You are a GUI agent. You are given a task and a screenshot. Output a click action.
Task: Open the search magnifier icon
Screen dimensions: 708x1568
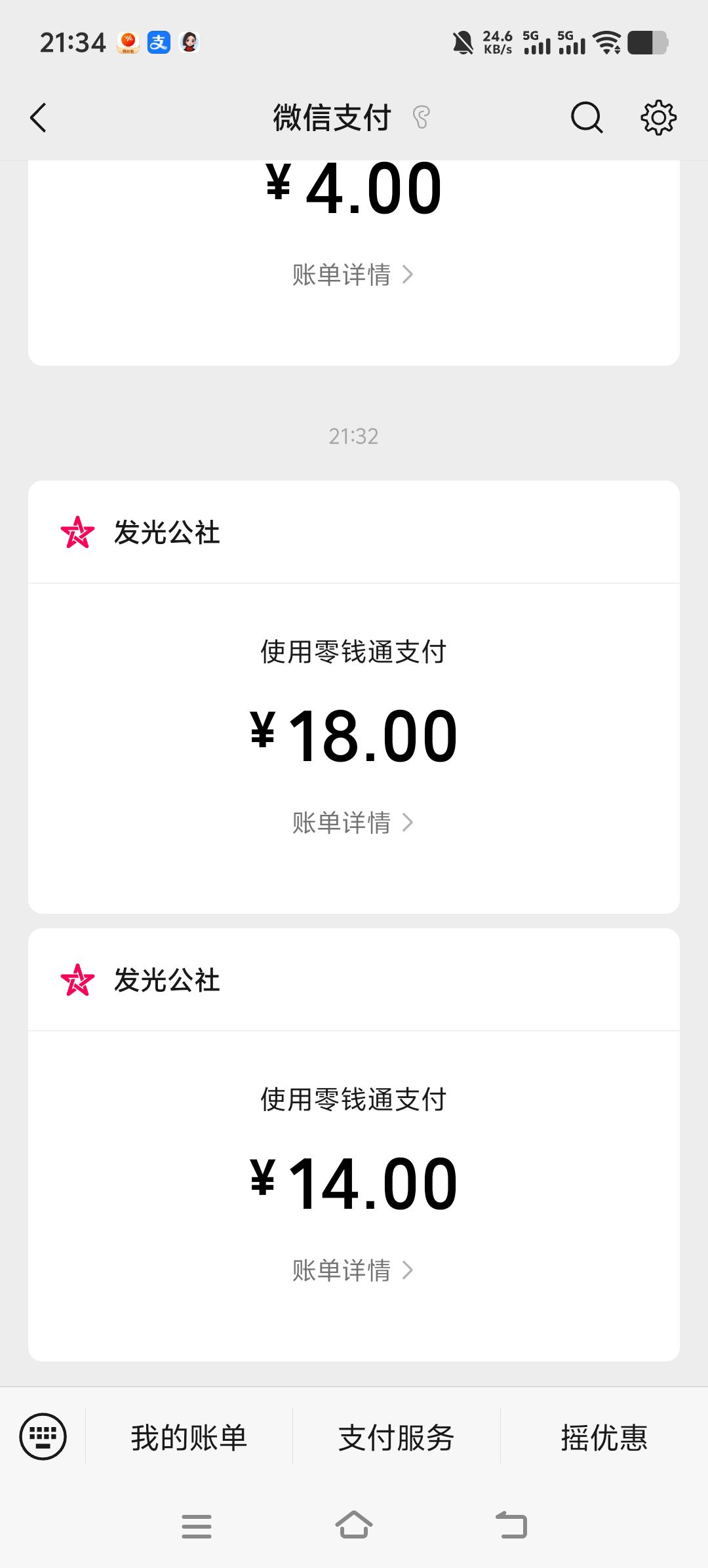coord(586,118)
